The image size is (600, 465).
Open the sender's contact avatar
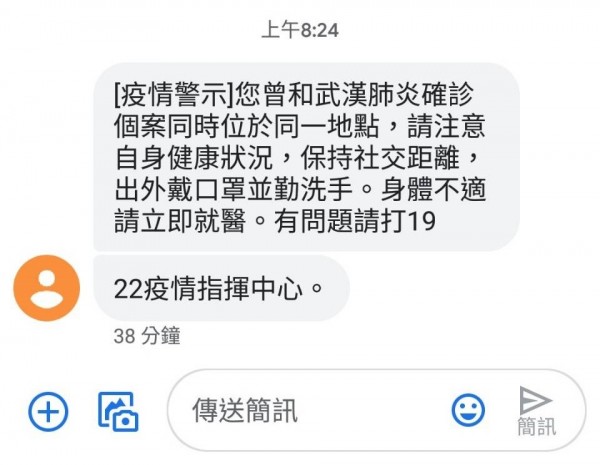pos(47,288)
